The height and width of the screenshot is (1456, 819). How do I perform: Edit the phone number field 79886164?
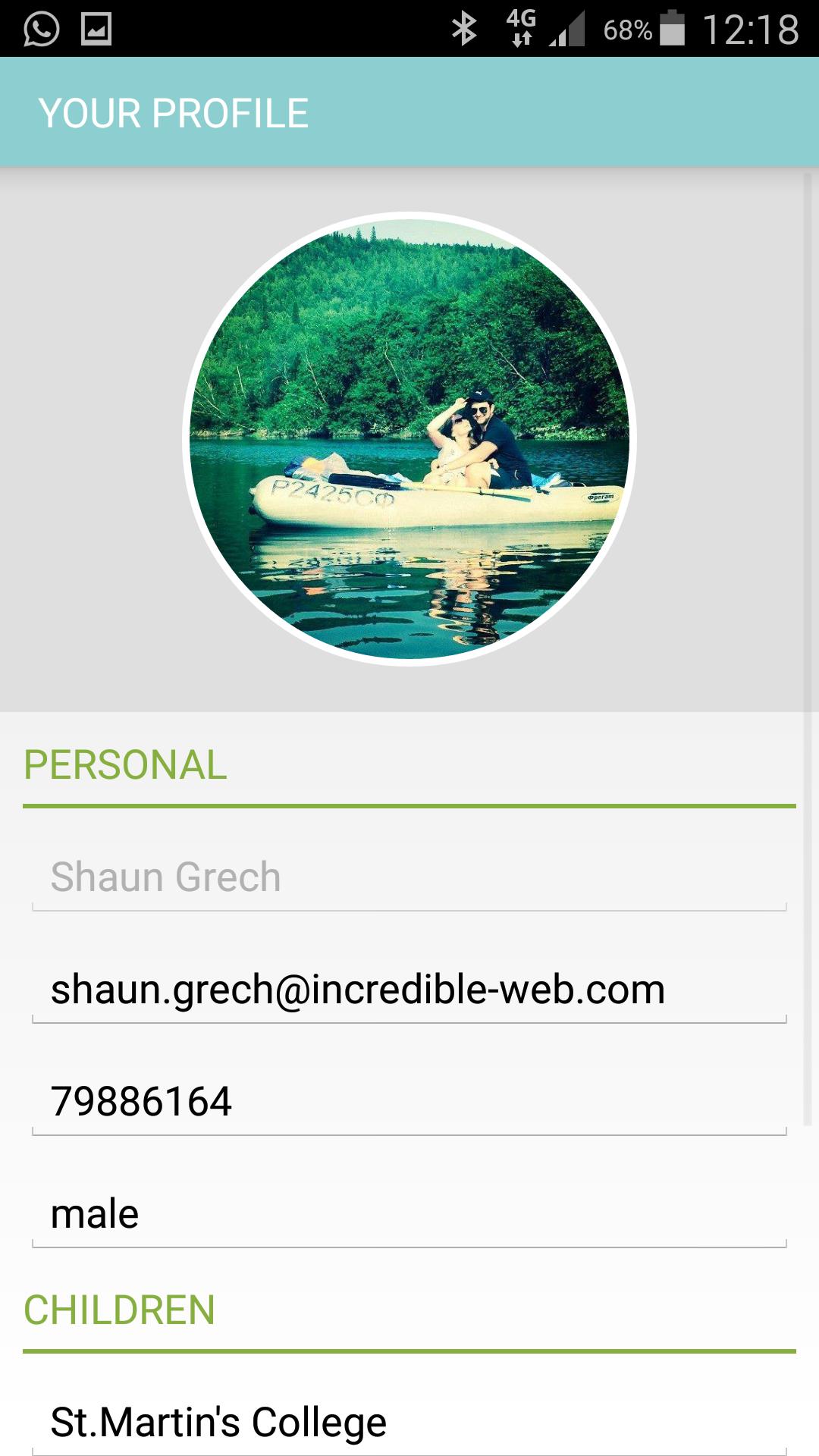409,1102
